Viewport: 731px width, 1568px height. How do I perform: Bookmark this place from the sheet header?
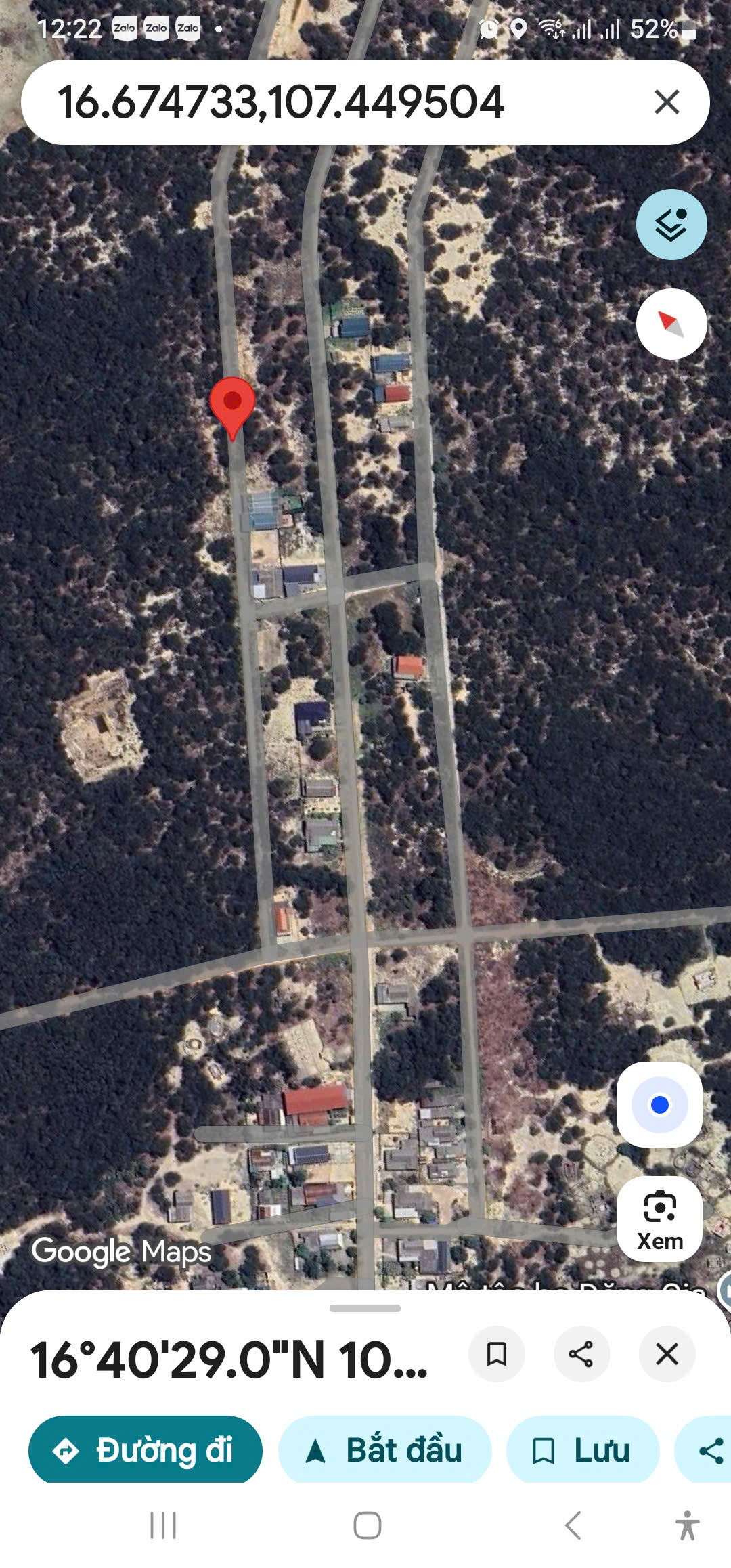(x=497, y=1354)
